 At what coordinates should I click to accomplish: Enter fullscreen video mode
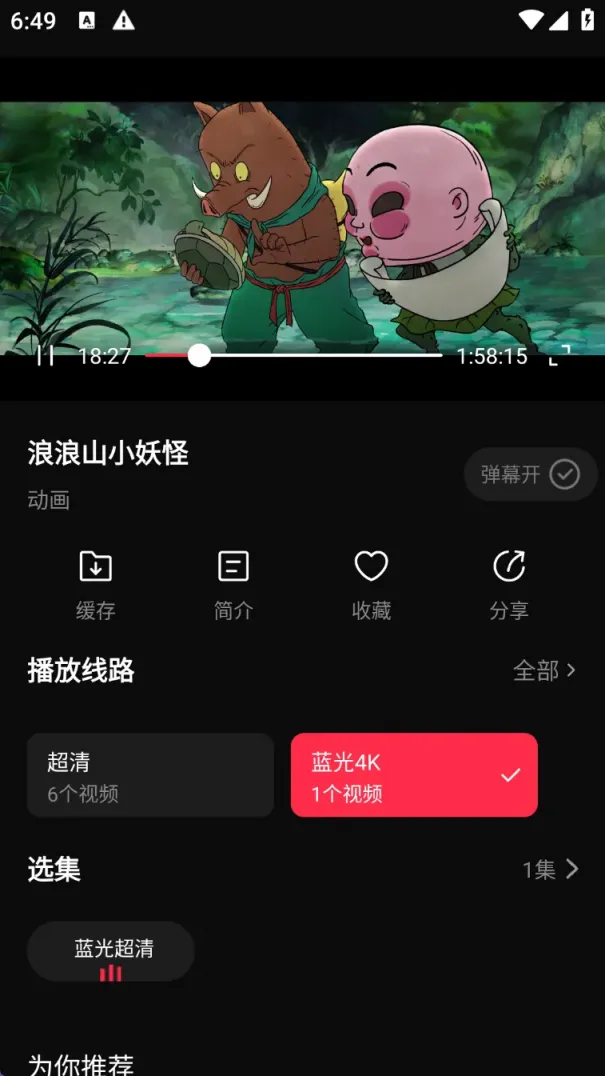[559, 355]
